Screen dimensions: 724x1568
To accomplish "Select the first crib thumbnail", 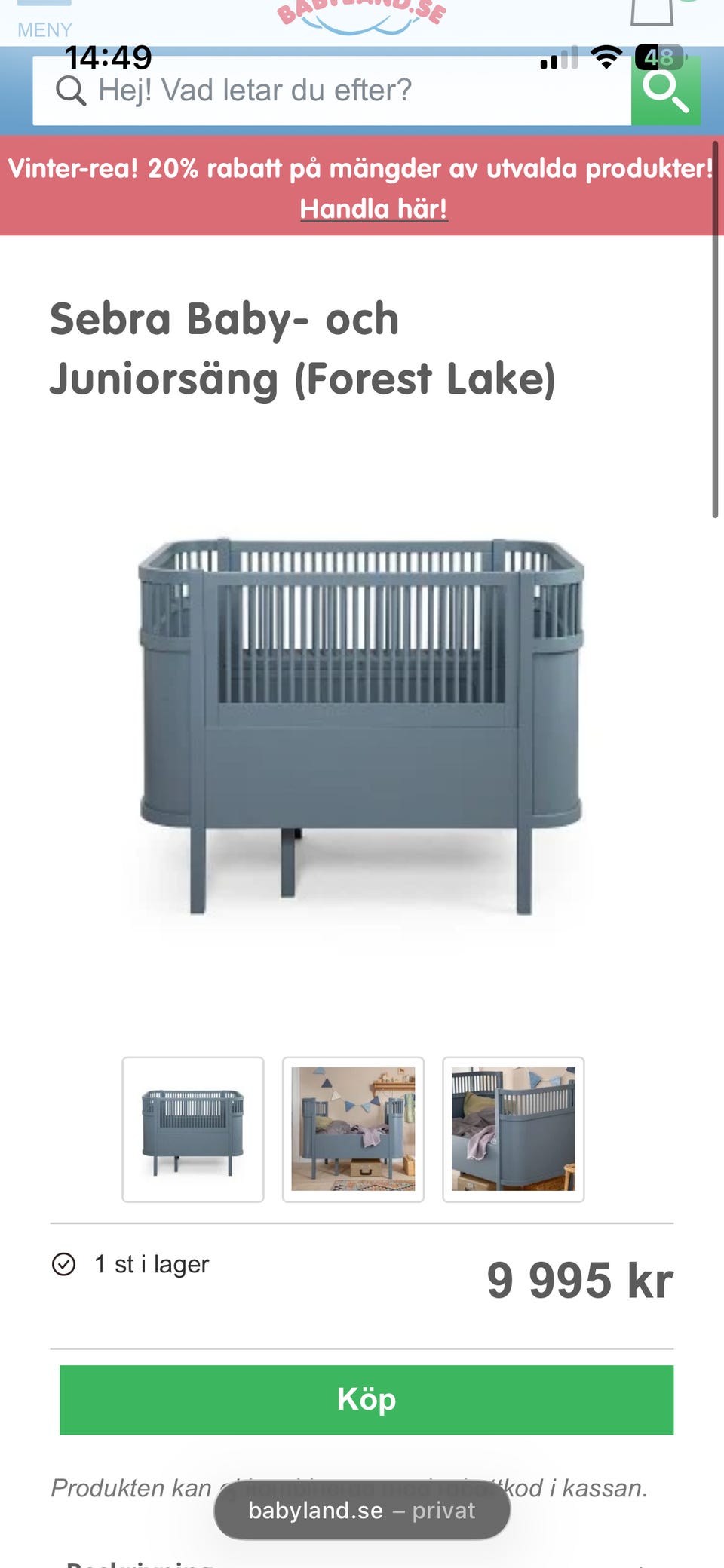I will [x=193, y=1129].
